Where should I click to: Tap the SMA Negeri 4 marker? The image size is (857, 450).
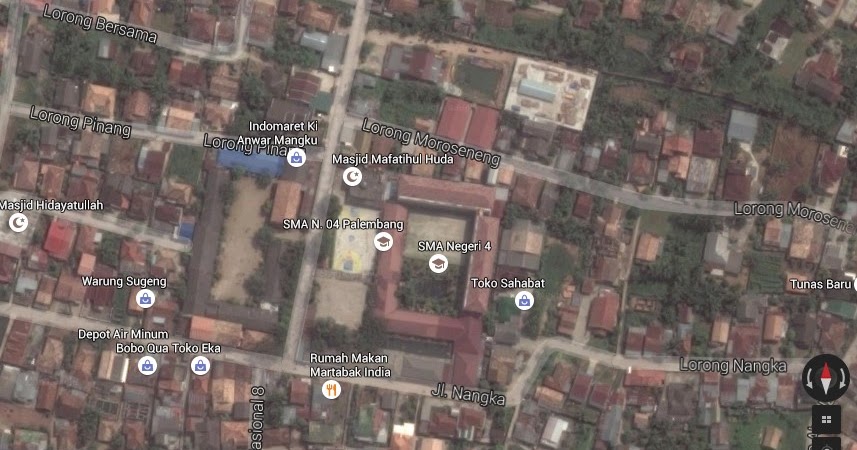[437, 263]
